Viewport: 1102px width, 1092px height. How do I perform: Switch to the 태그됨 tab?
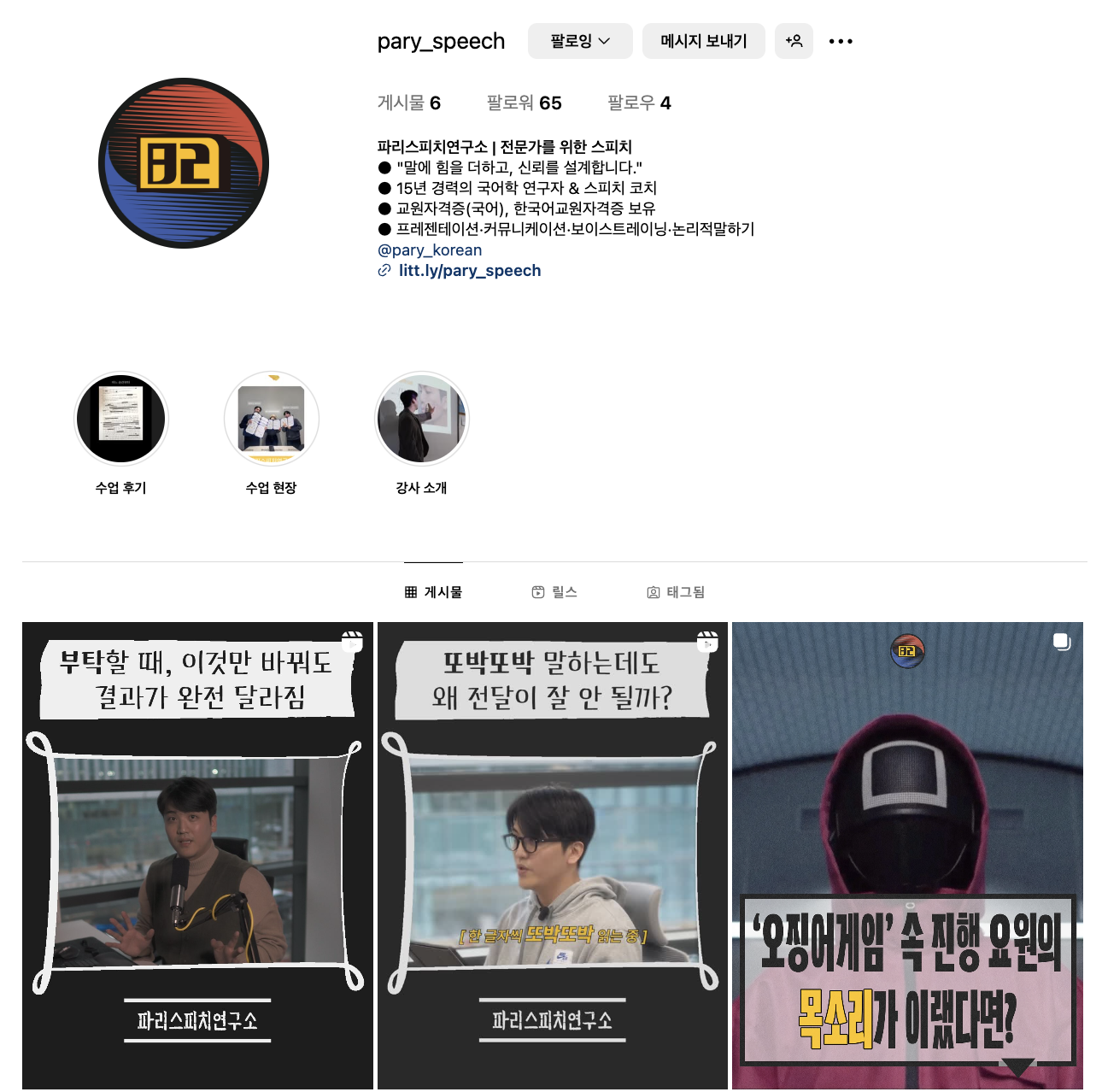[x=676, y=592]
